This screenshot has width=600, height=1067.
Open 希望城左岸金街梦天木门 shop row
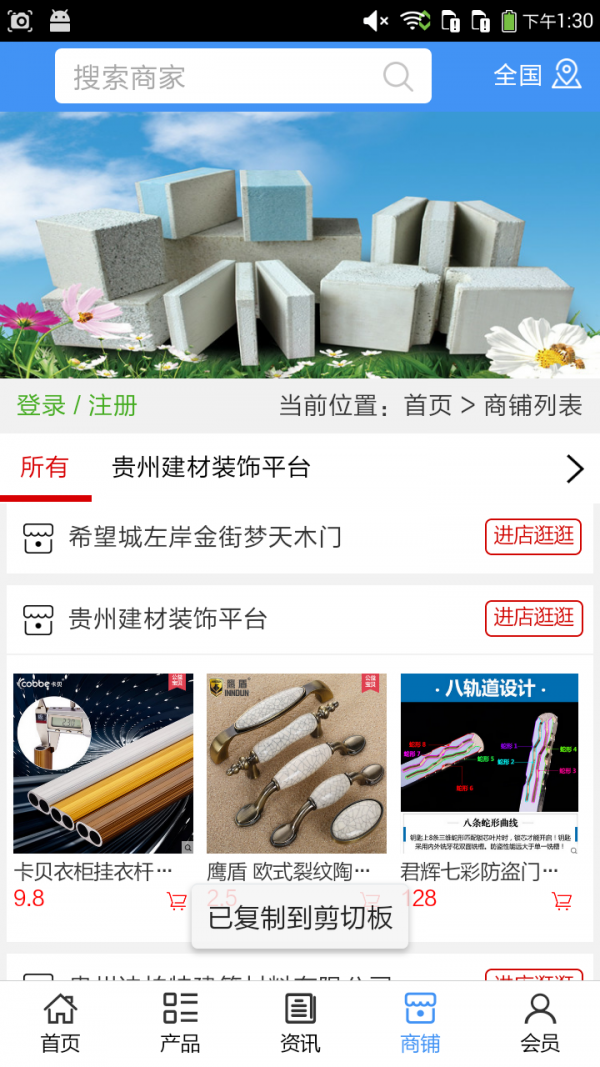(x=205, y=537)
